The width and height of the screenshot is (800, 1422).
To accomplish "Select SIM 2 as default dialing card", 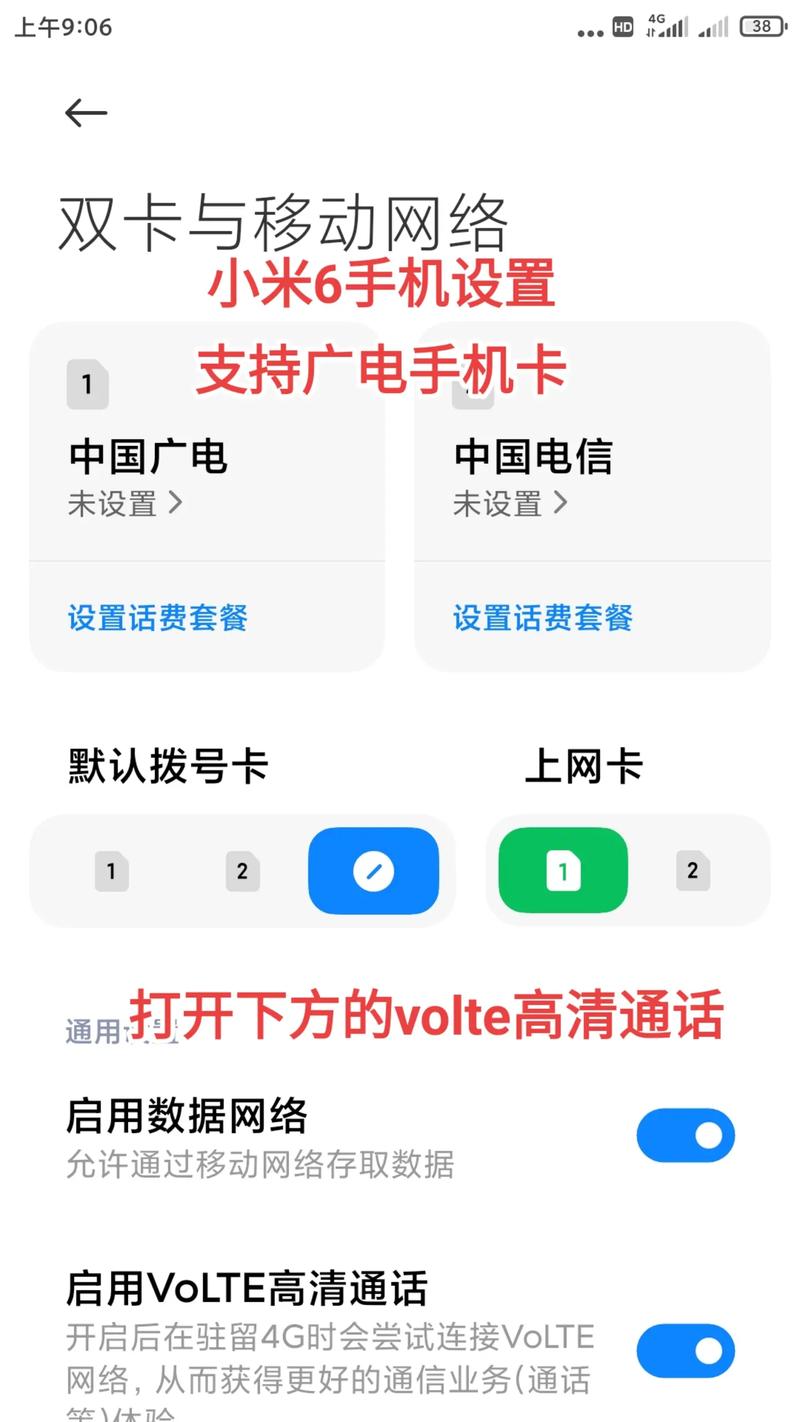I will coord(241,871).
